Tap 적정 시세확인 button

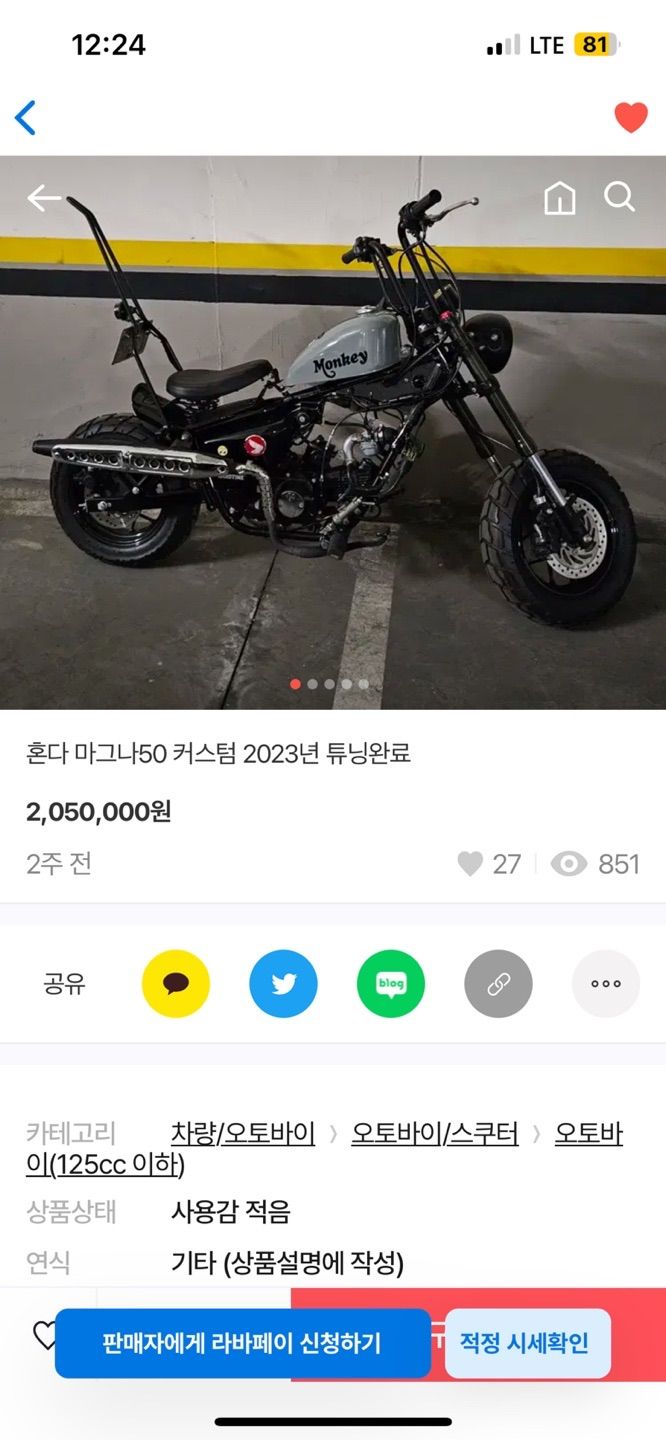pos(525,1343)
